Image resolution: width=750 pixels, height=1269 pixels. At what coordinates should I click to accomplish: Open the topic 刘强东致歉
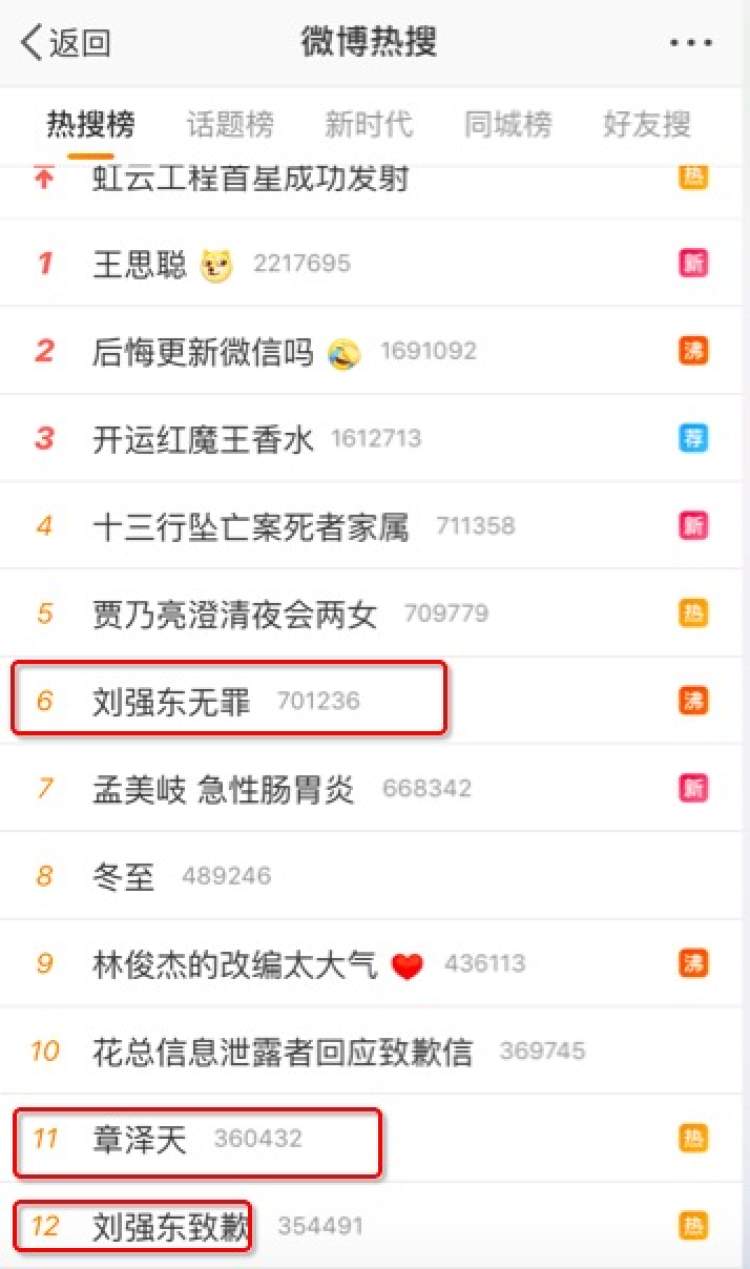(x=375, y=1226)
